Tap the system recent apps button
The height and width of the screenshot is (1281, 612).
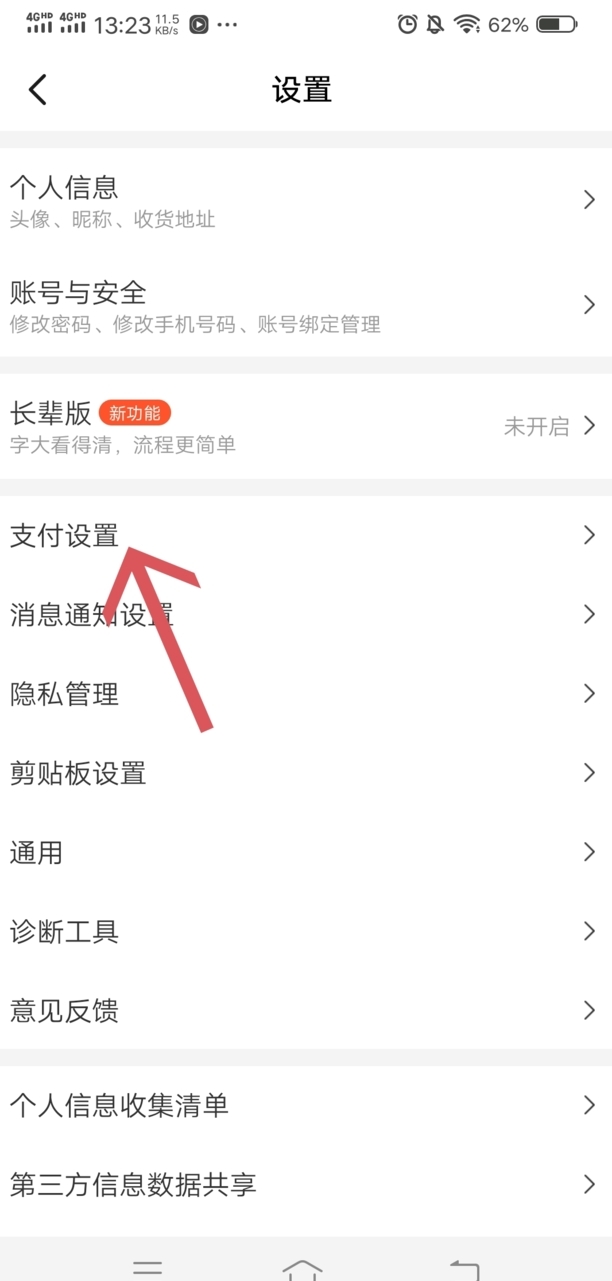[148, 1268]
